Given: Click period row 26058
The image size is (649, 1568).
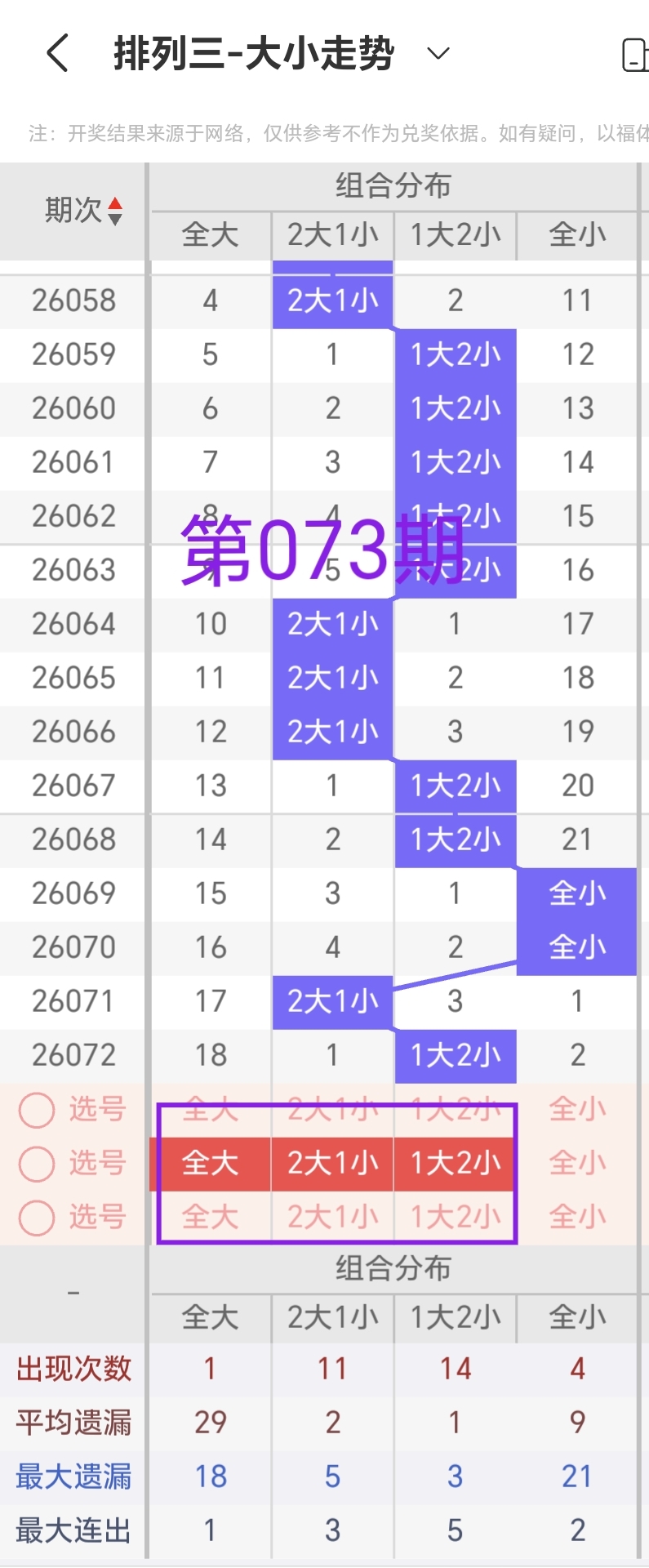Looking at the screenshot, I should pos(72,300).
